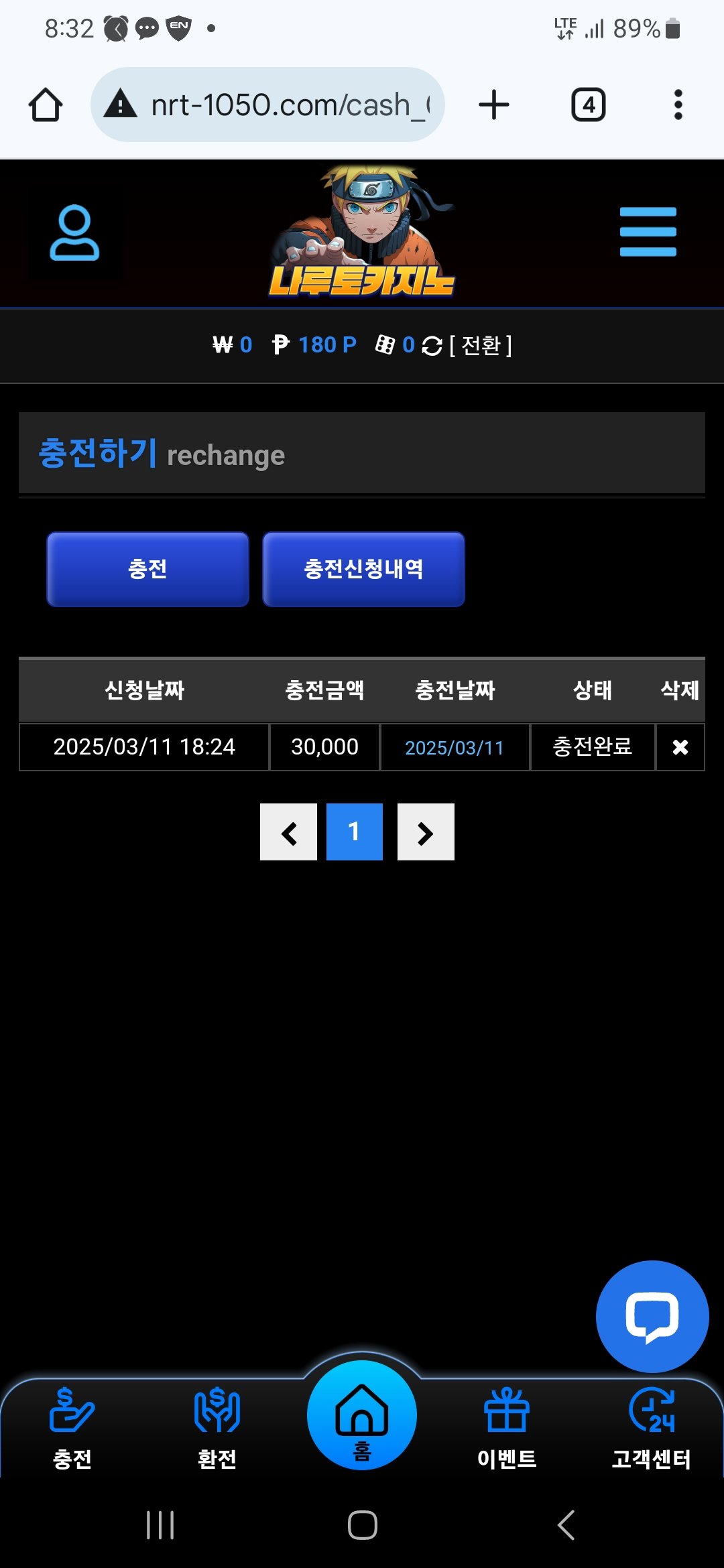Viewport: 724px width, 1568px height.
Task: Open the user profile icon
Action: click(74, 233)
